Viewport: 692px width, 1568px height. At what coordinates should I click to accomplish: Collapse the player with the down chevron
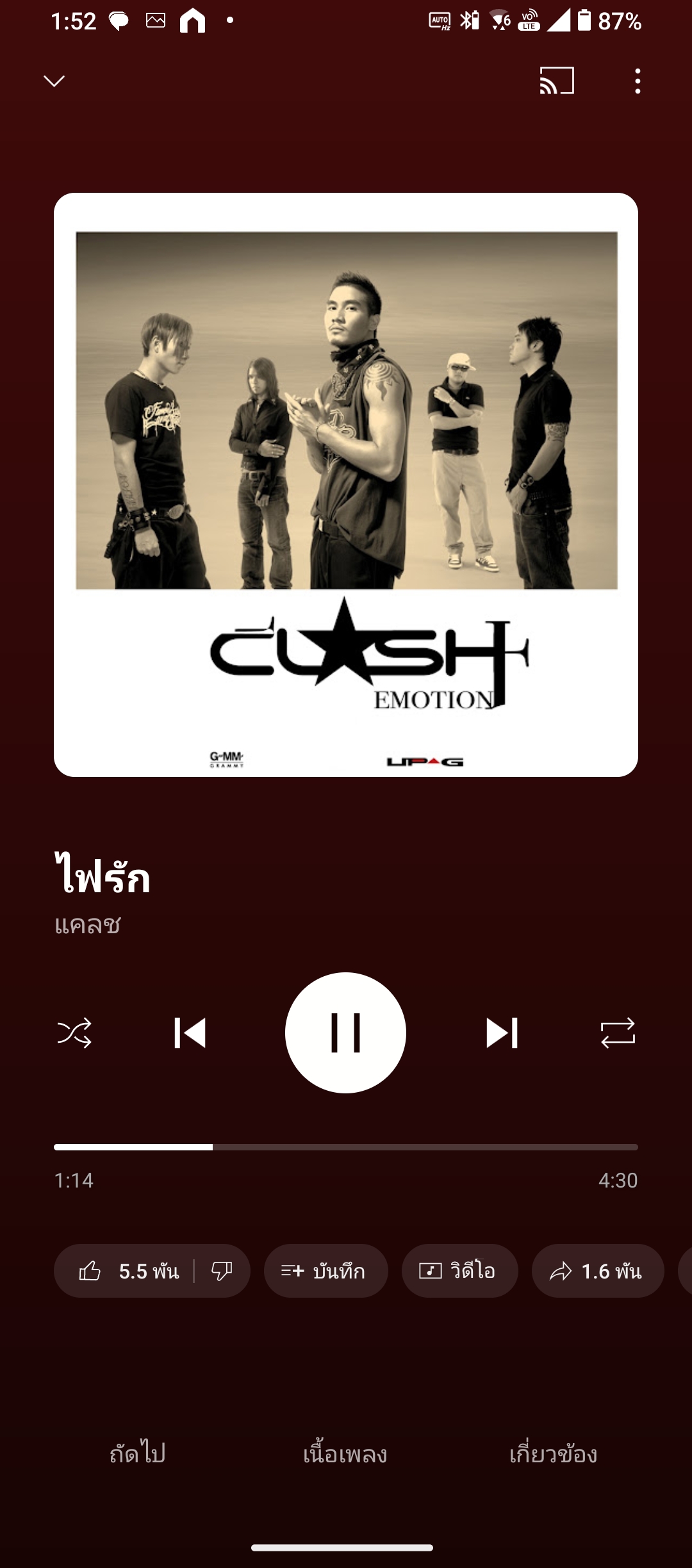coord(54,81)
